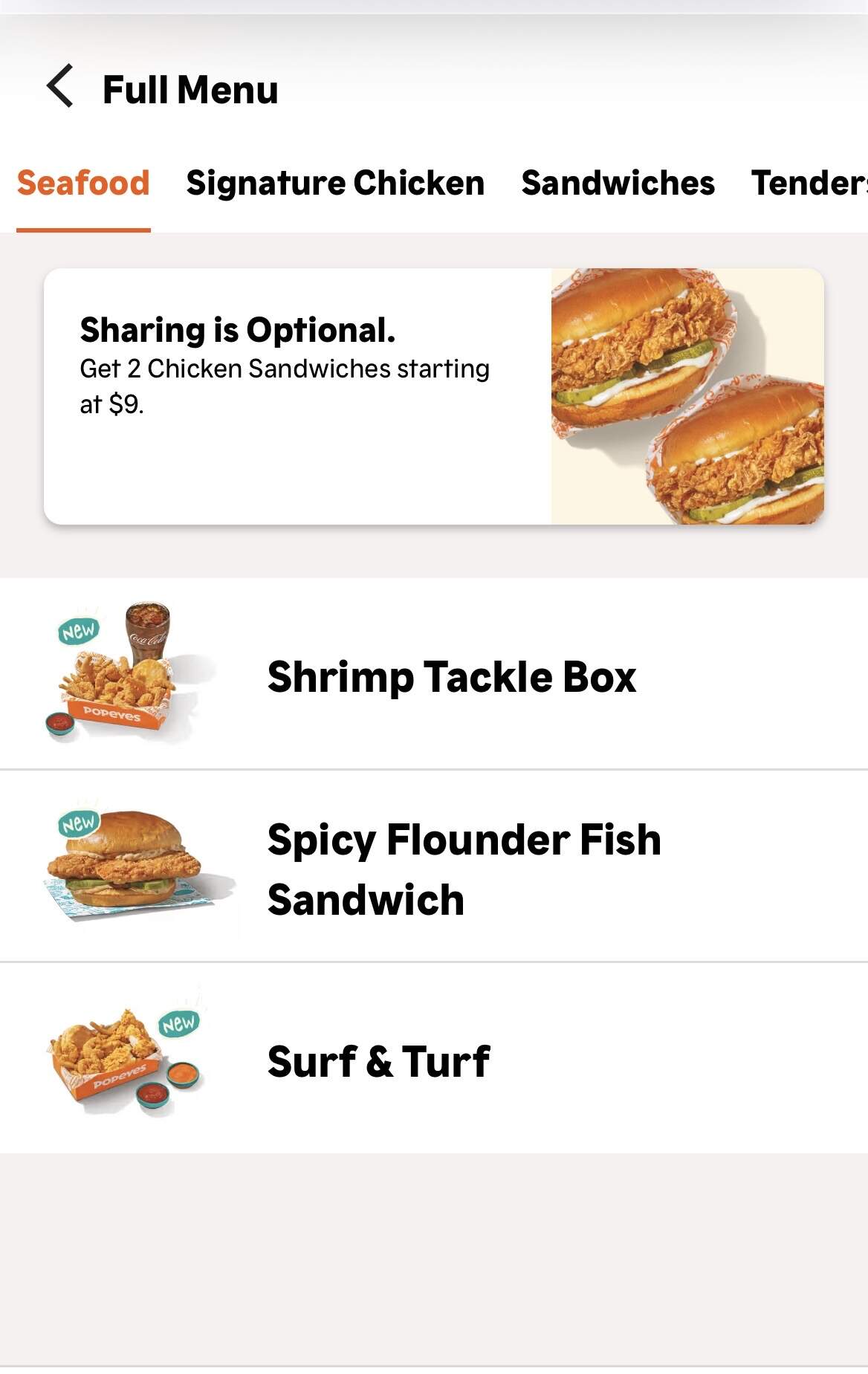Select the Seafood tab
Viewport: 868px width, 1374px height.
(83, 184)
